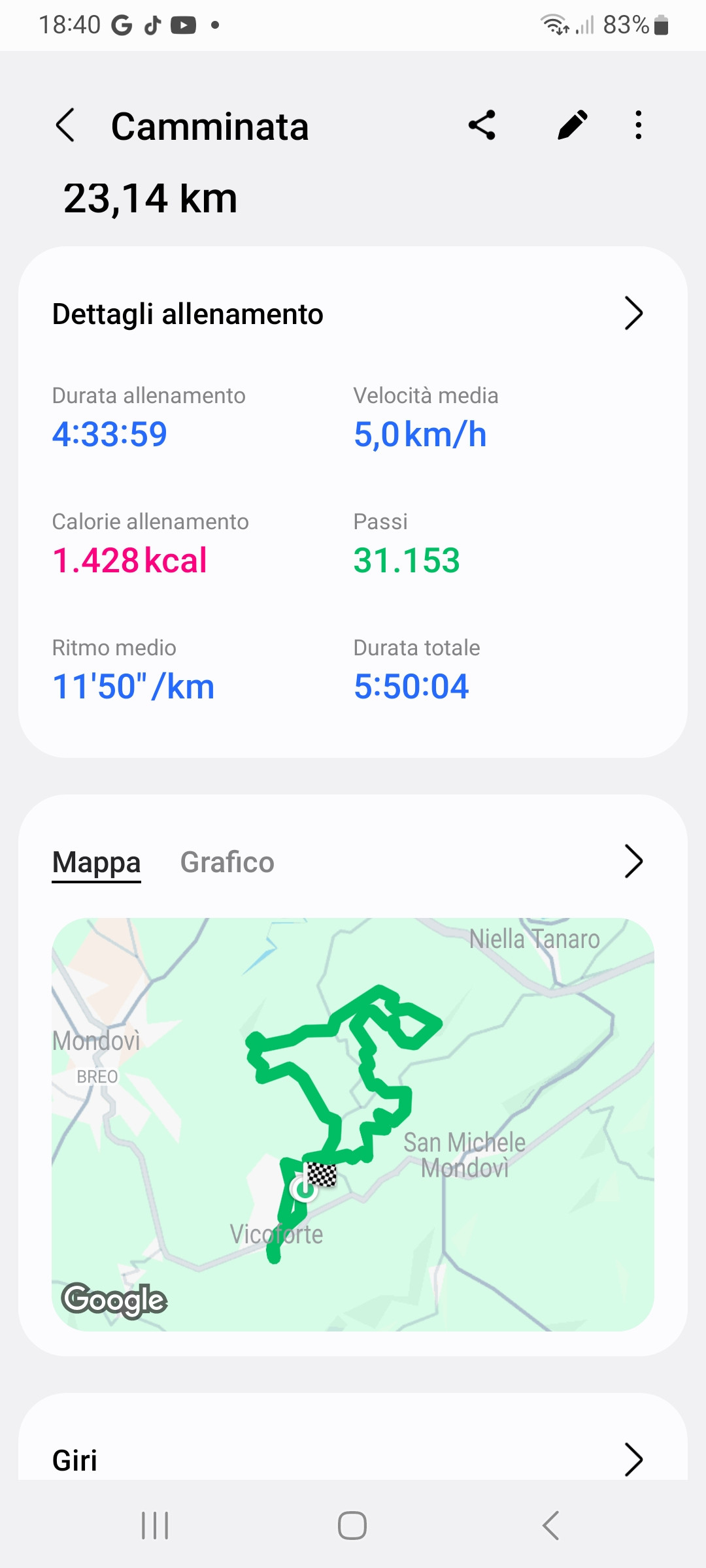Select the Mappa tab
This screenshot has width=706, height=1568.
(x=97, y=862)
